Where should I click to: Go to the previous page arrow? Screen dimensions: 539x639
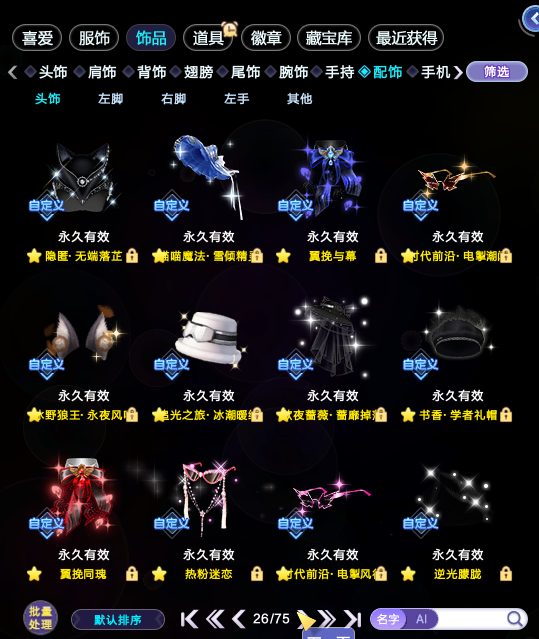(x=239, y=619)
